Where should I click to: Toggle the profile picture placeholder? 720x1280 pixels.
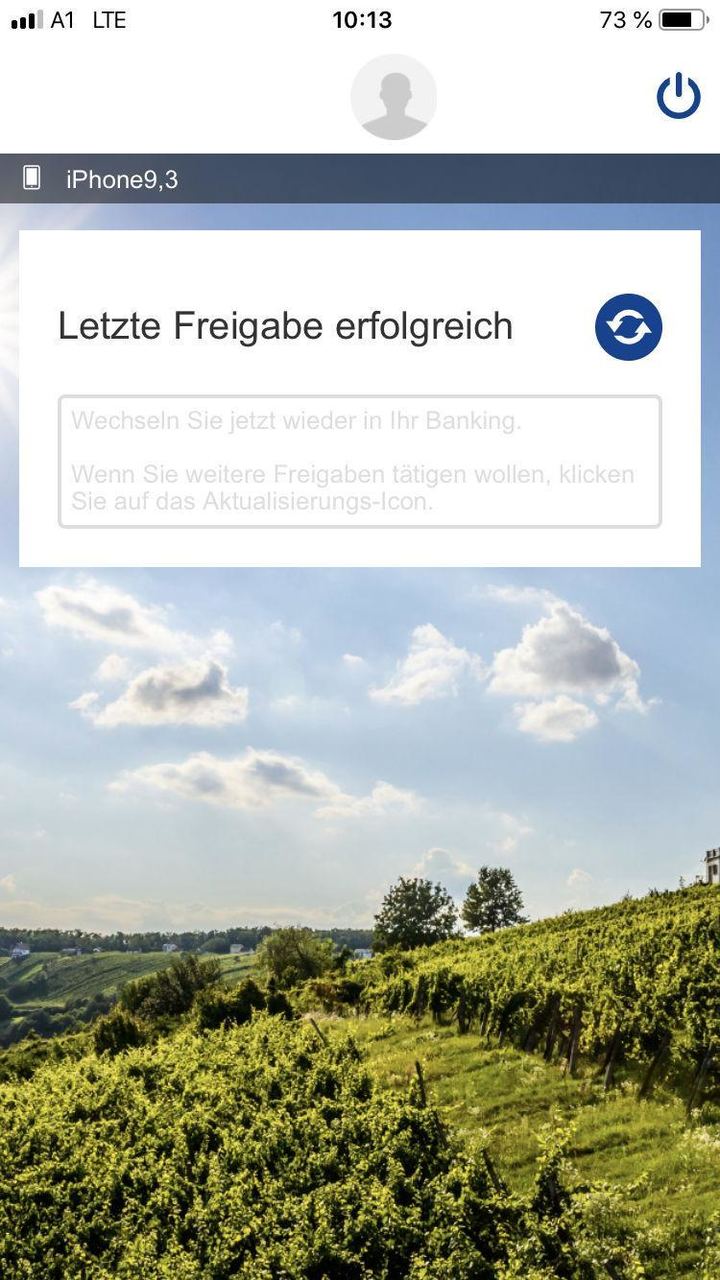point(394,95)
